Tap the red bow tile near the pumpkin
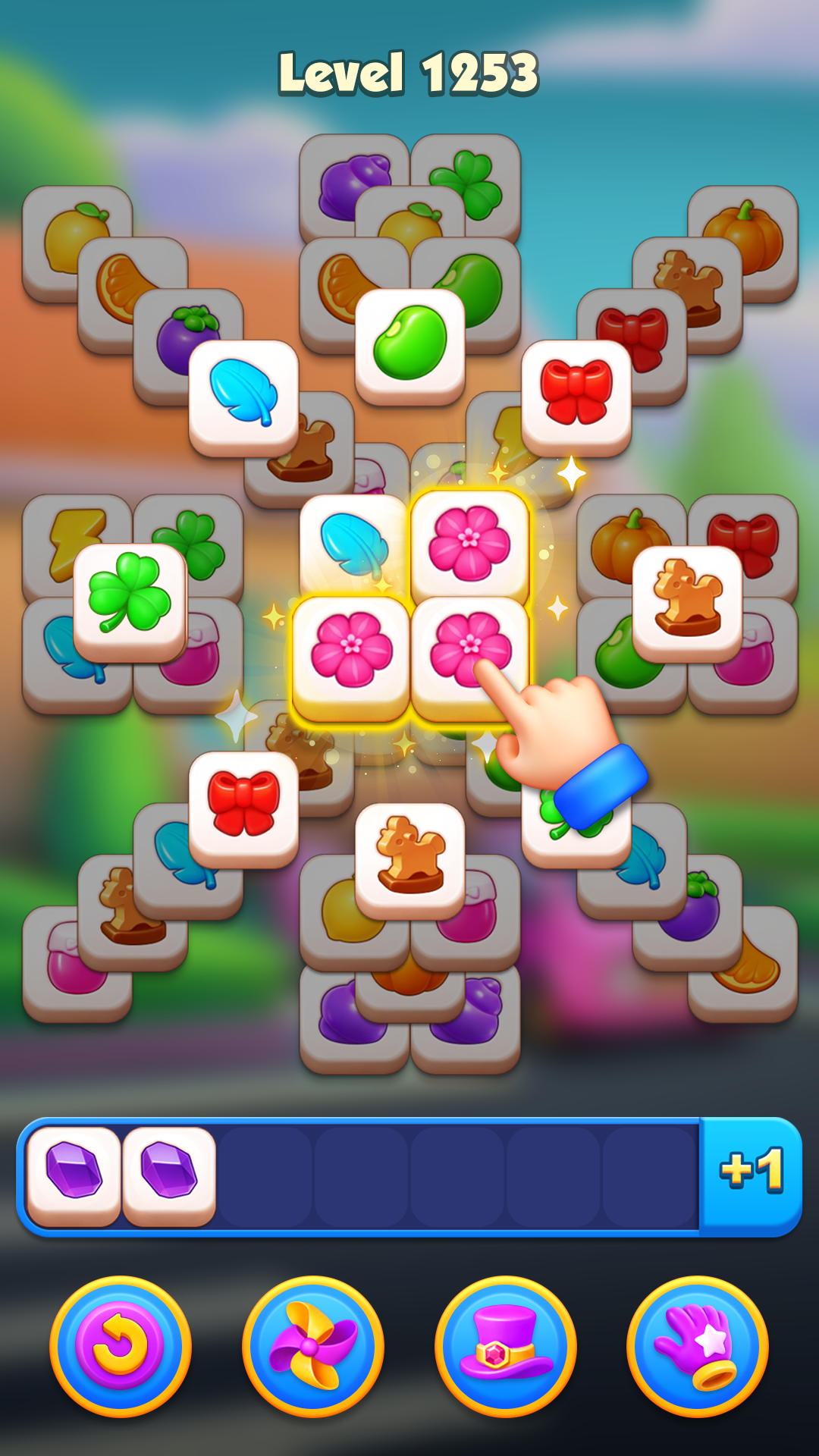The image size is (819, 1456). pyautogui.click(x=576, y=393)
